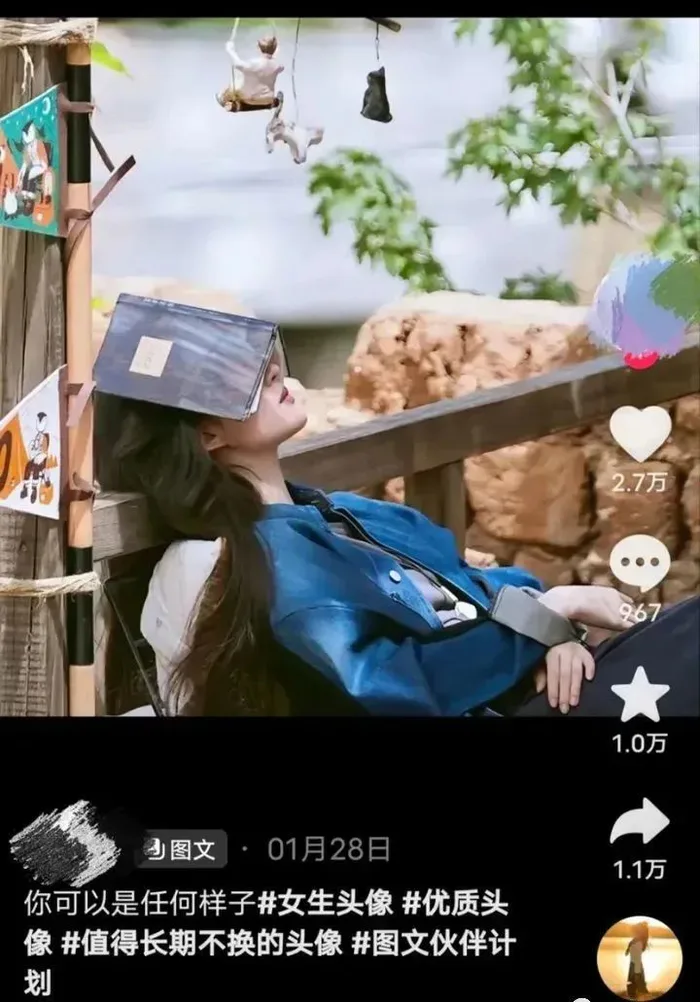Save this post with the star icon
700x1002 pixels.
coord(640,695)
